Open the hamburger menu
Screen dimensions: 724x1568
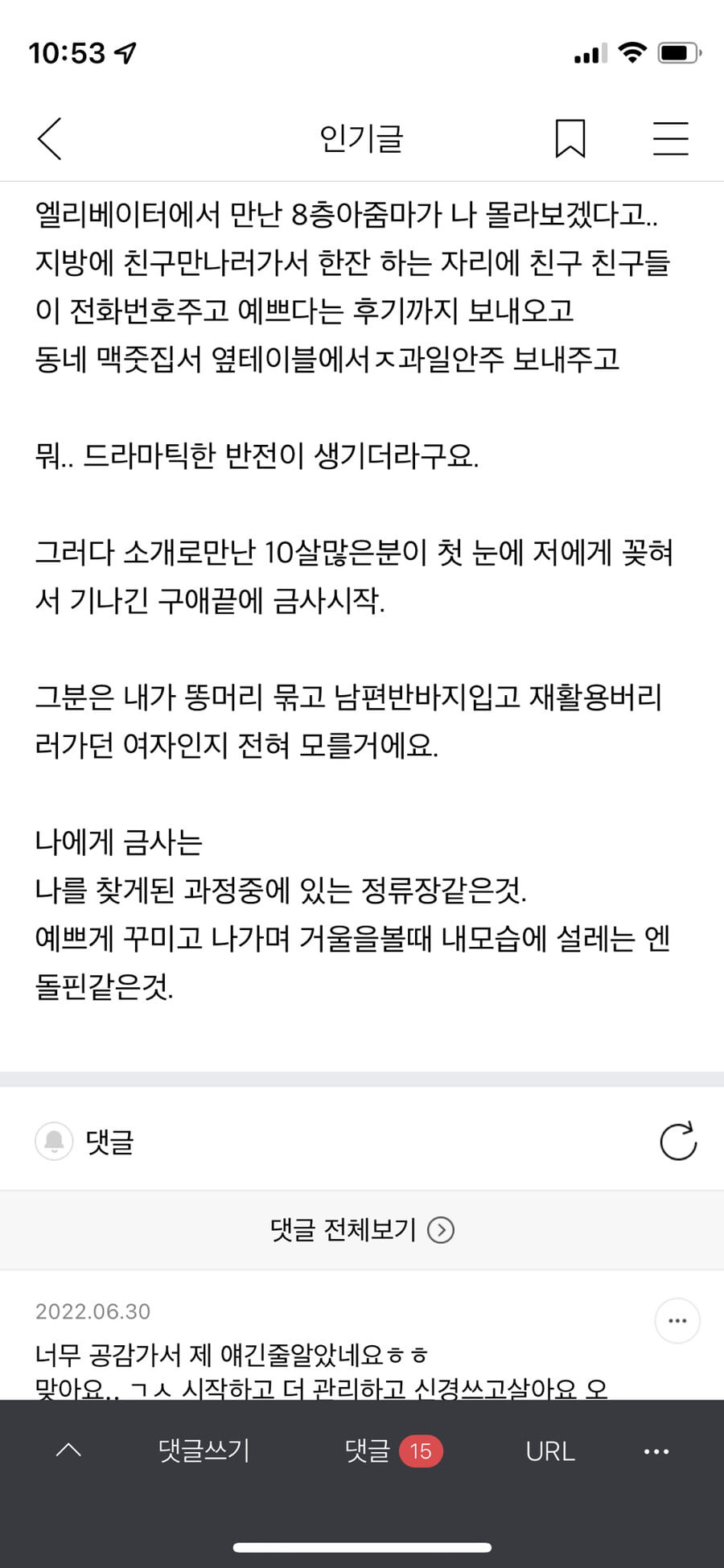670,138
